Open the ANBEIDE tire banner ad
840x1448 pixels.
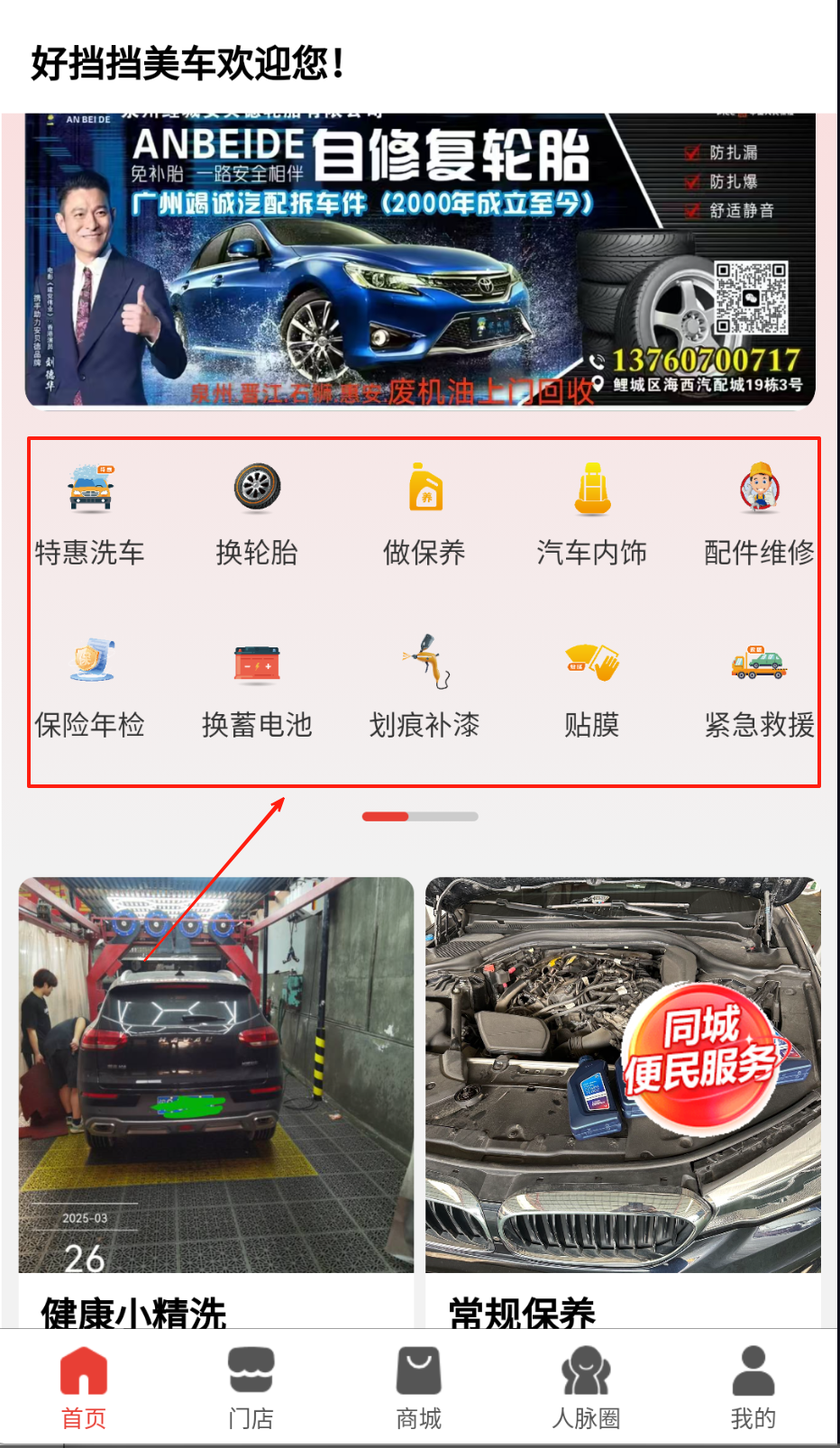420,261
